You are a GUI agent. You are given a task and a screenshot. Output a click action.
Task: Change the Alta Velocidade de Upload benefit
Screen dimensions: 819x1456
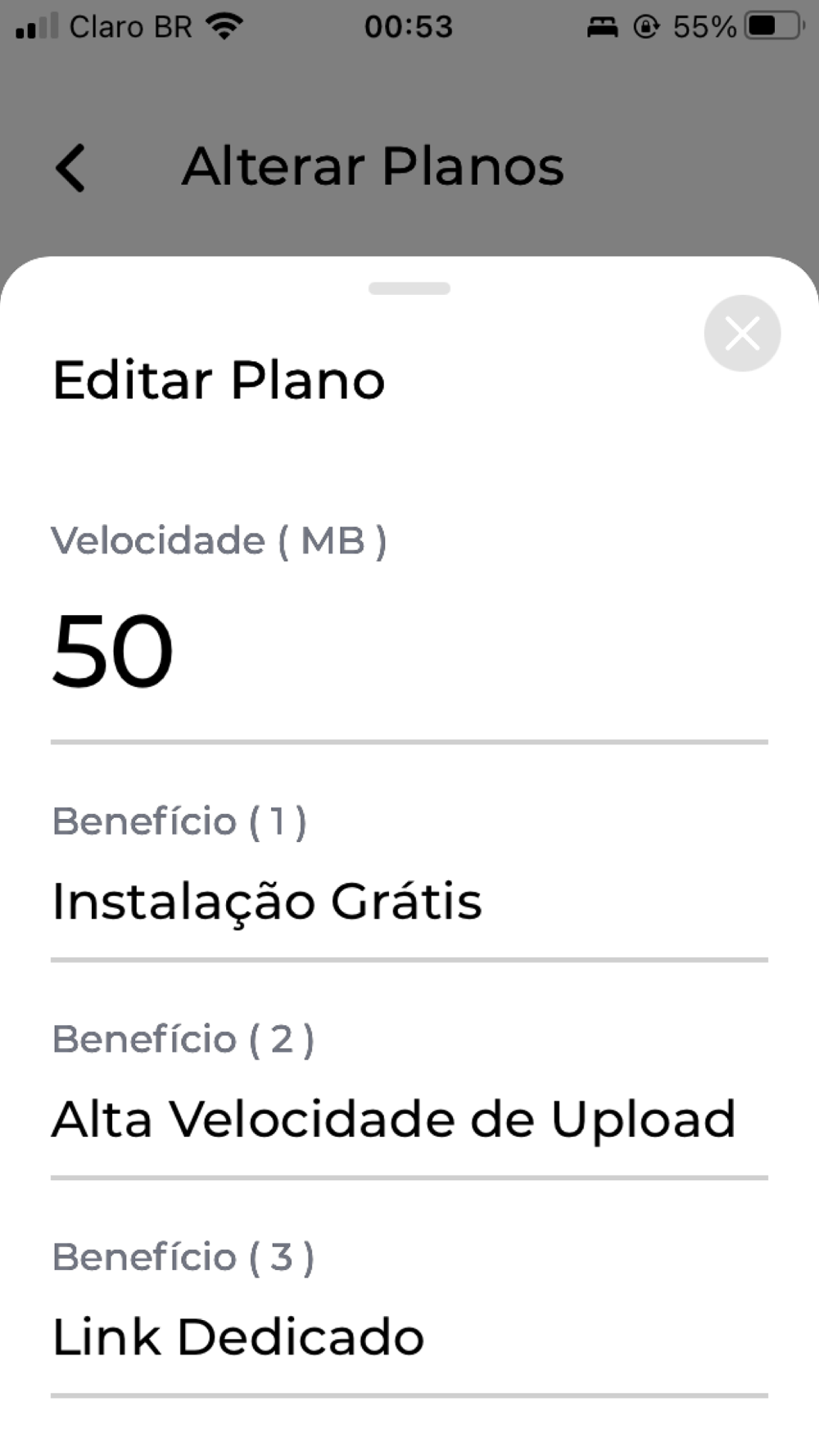coord(408,1119)
